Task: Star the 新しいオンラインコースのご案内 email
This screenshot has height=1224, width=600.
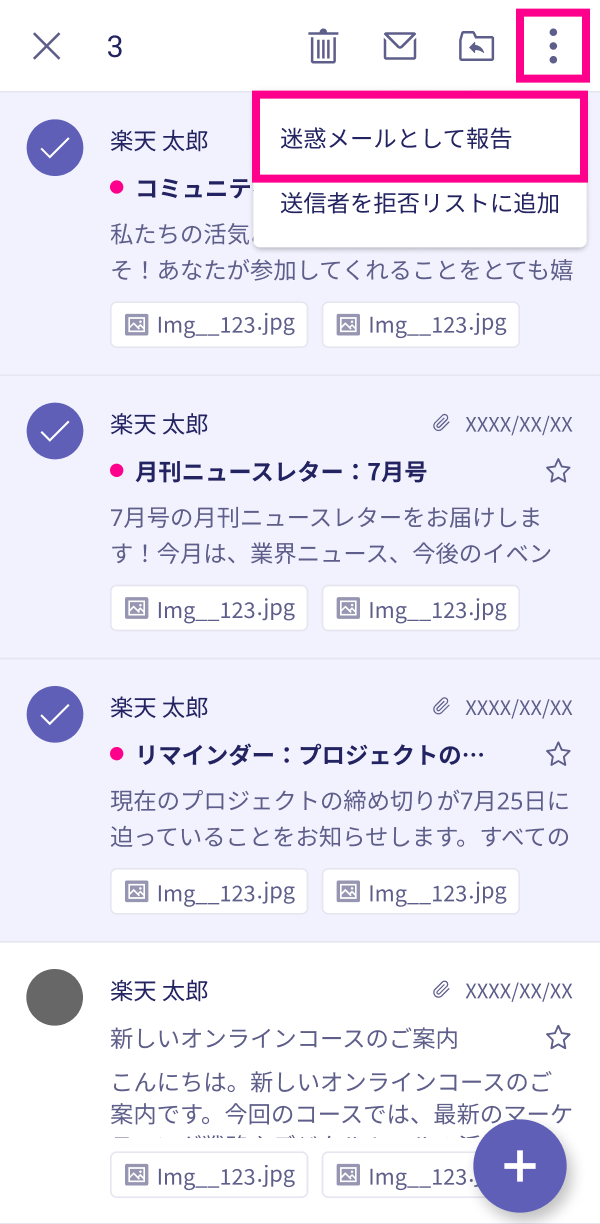Action: [x=557, y=1037]
